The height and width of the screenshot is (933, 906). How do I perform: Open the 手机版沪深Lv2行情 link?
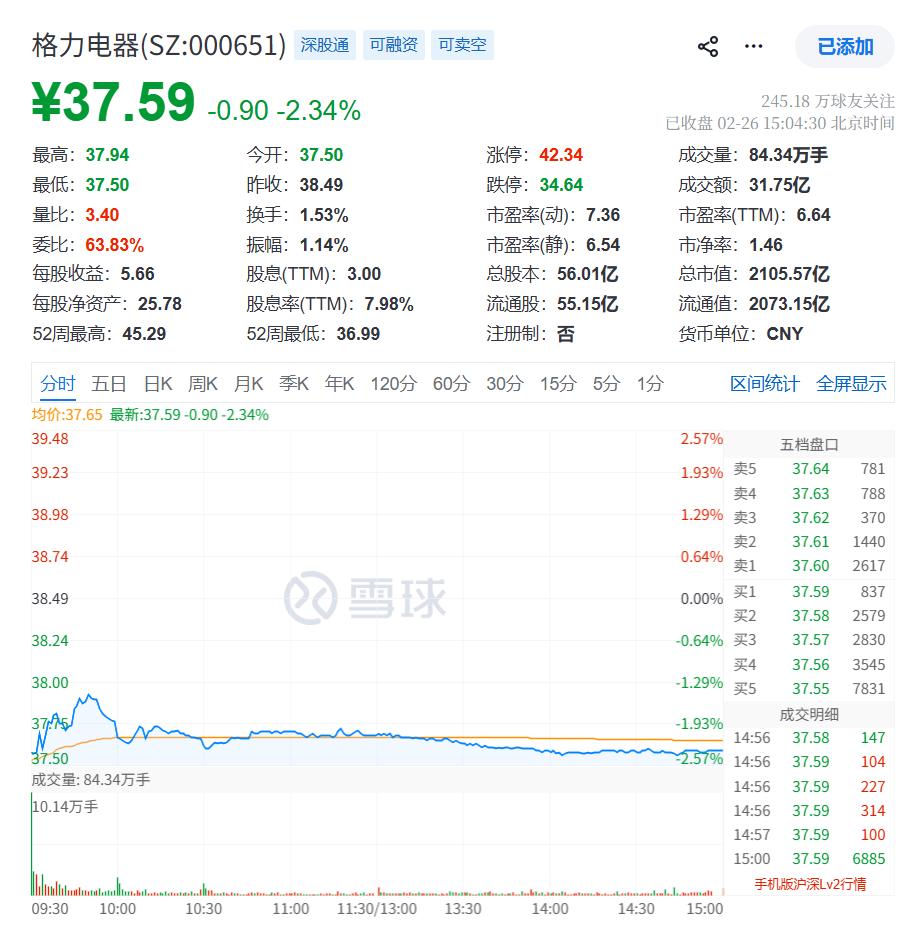810,884
